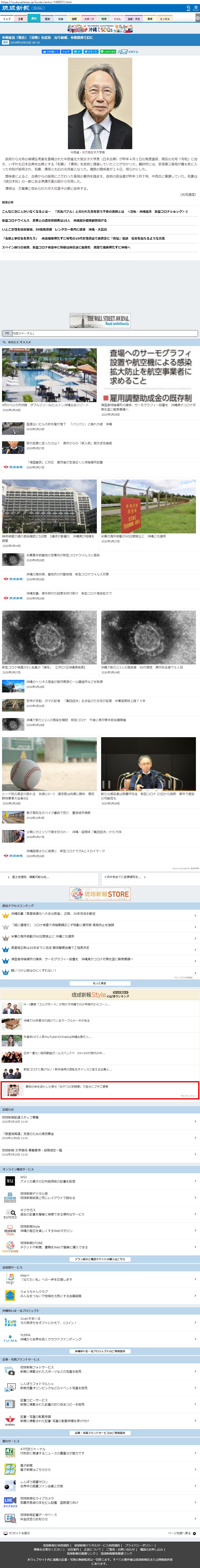The width and height of the screenshot is (200, 1568).
Task: Switch to the 経済 tab
Action: tap(48, 19)
